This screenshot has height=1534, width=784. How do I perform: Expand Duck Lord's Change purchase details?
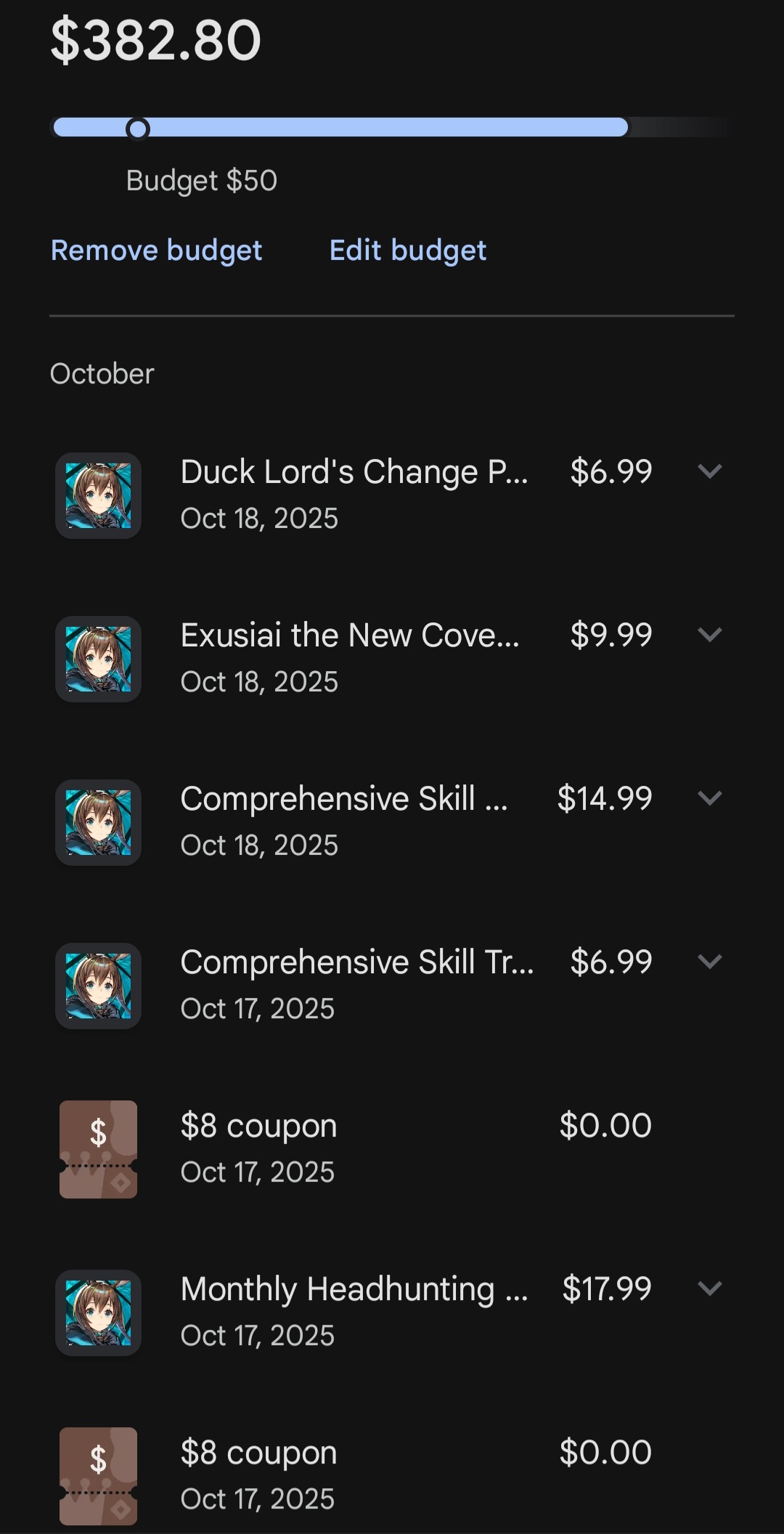(709, 471)
